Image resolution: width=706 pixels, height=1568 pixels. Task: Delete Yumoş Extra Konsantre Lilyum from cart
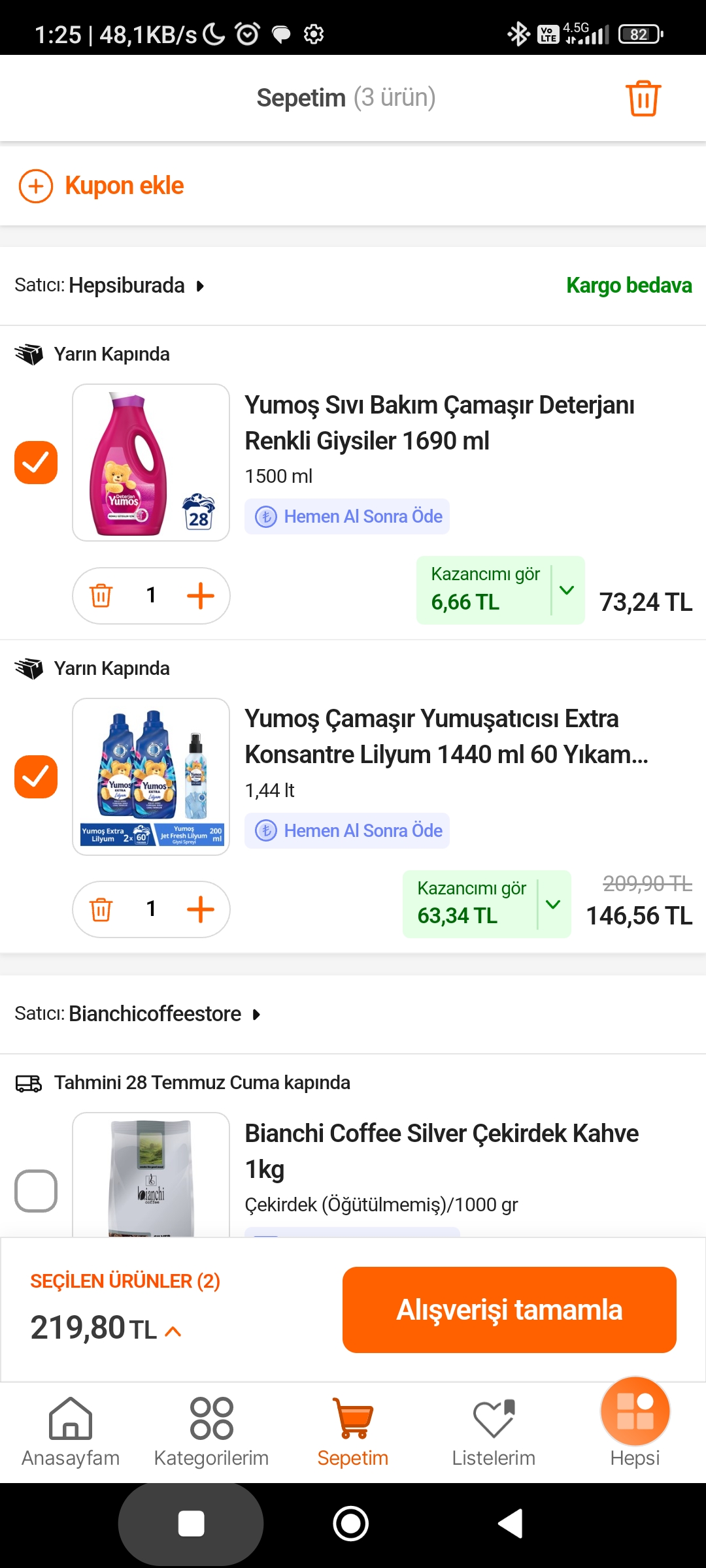click(x=101, y=909)
